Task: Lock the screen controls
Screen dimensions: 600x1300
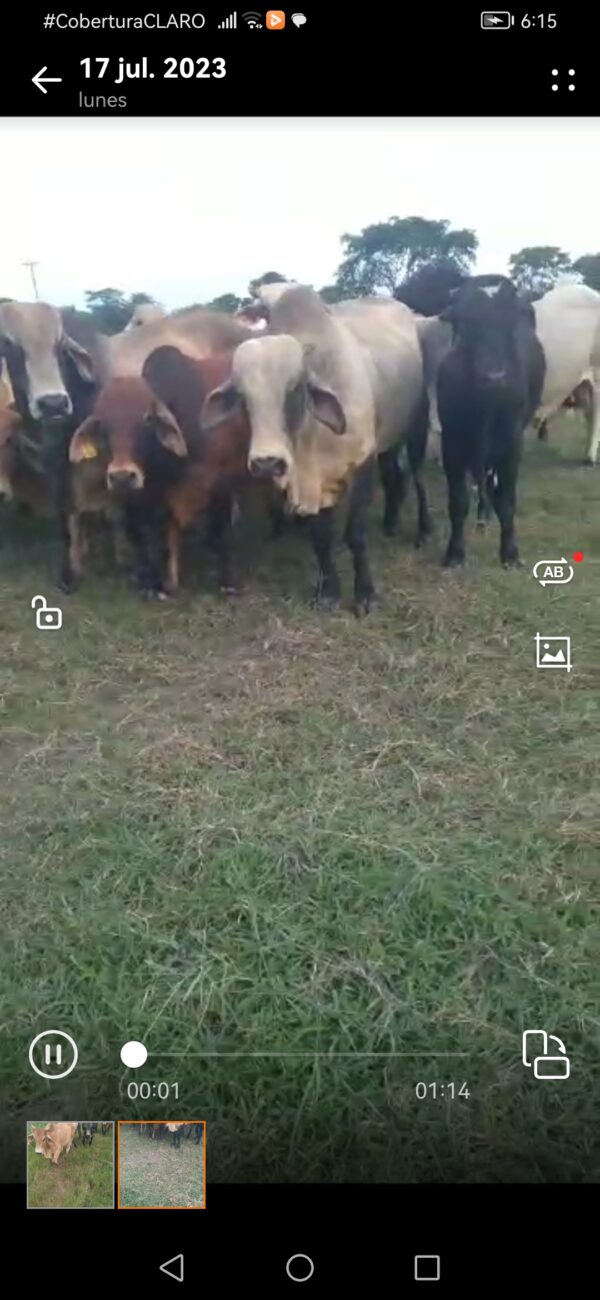Action: [46, 612]
